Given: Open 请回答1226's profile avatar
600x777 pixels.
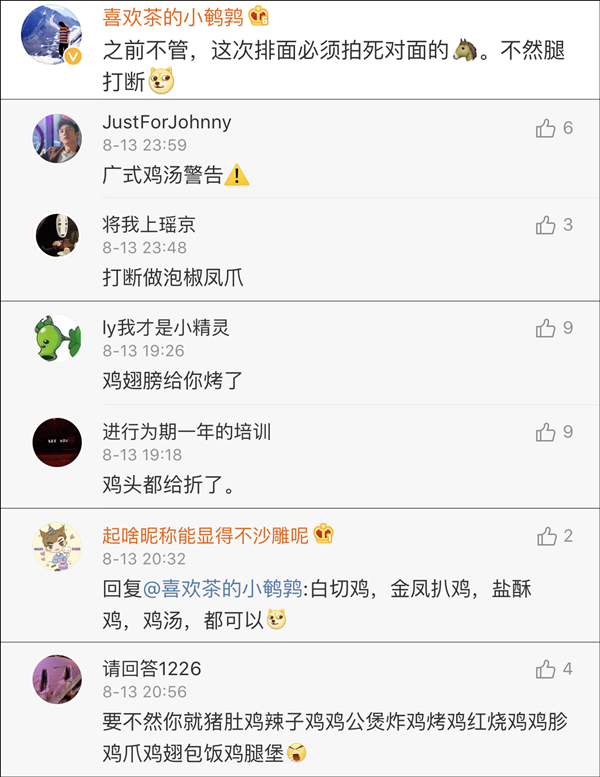Looking at the screenshot, I should [57, 679].
